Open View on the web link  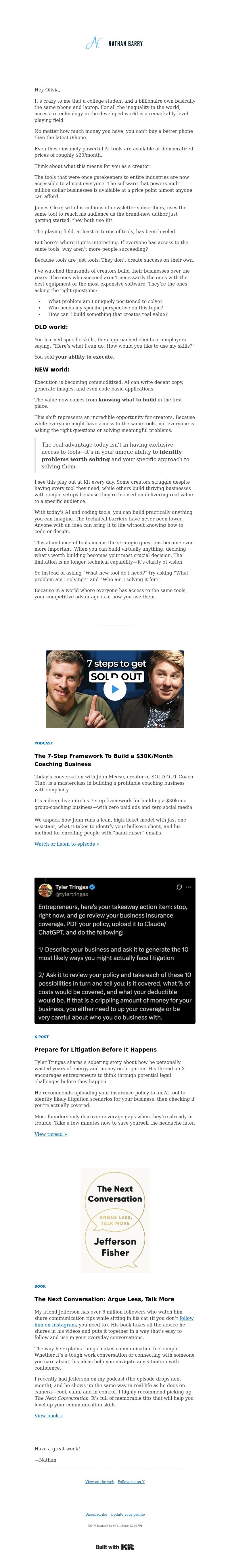[x=99, y=1481]
